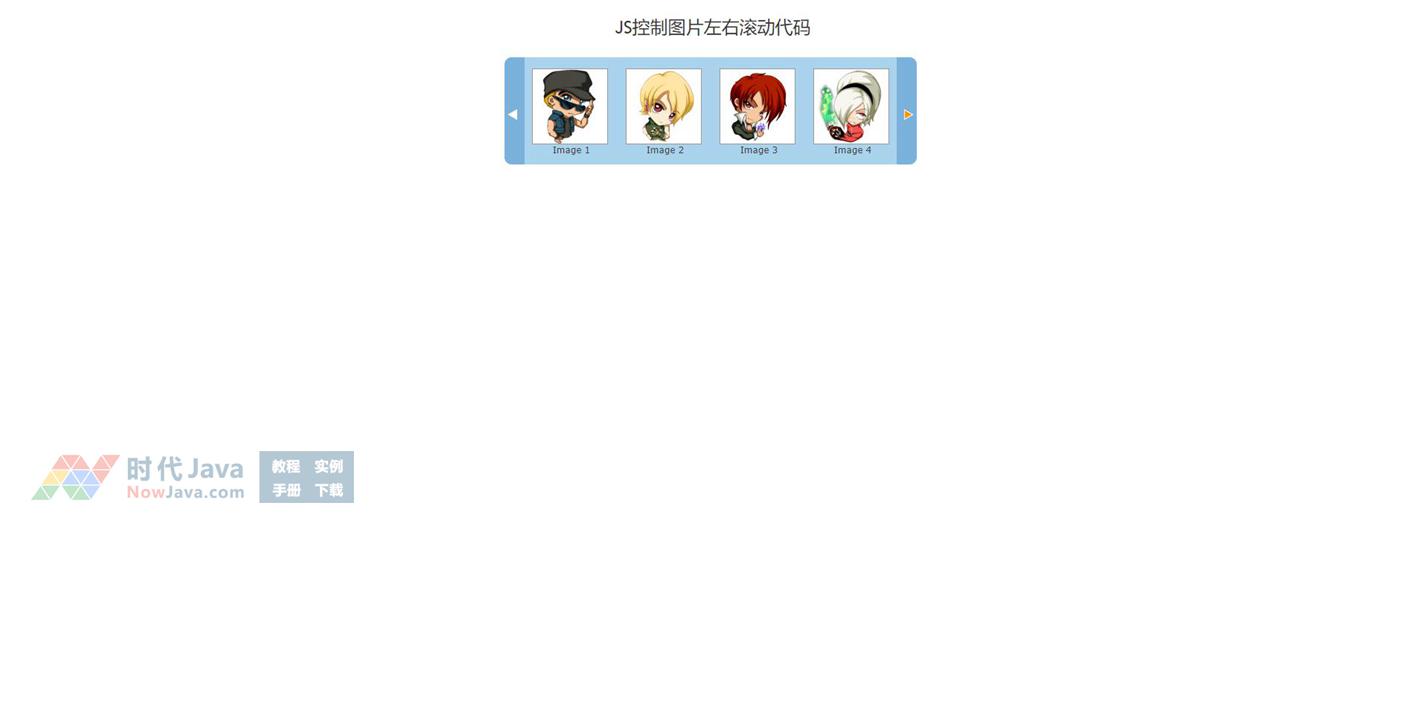
Task: Tap the left scroll arrow
Action: 513,114
